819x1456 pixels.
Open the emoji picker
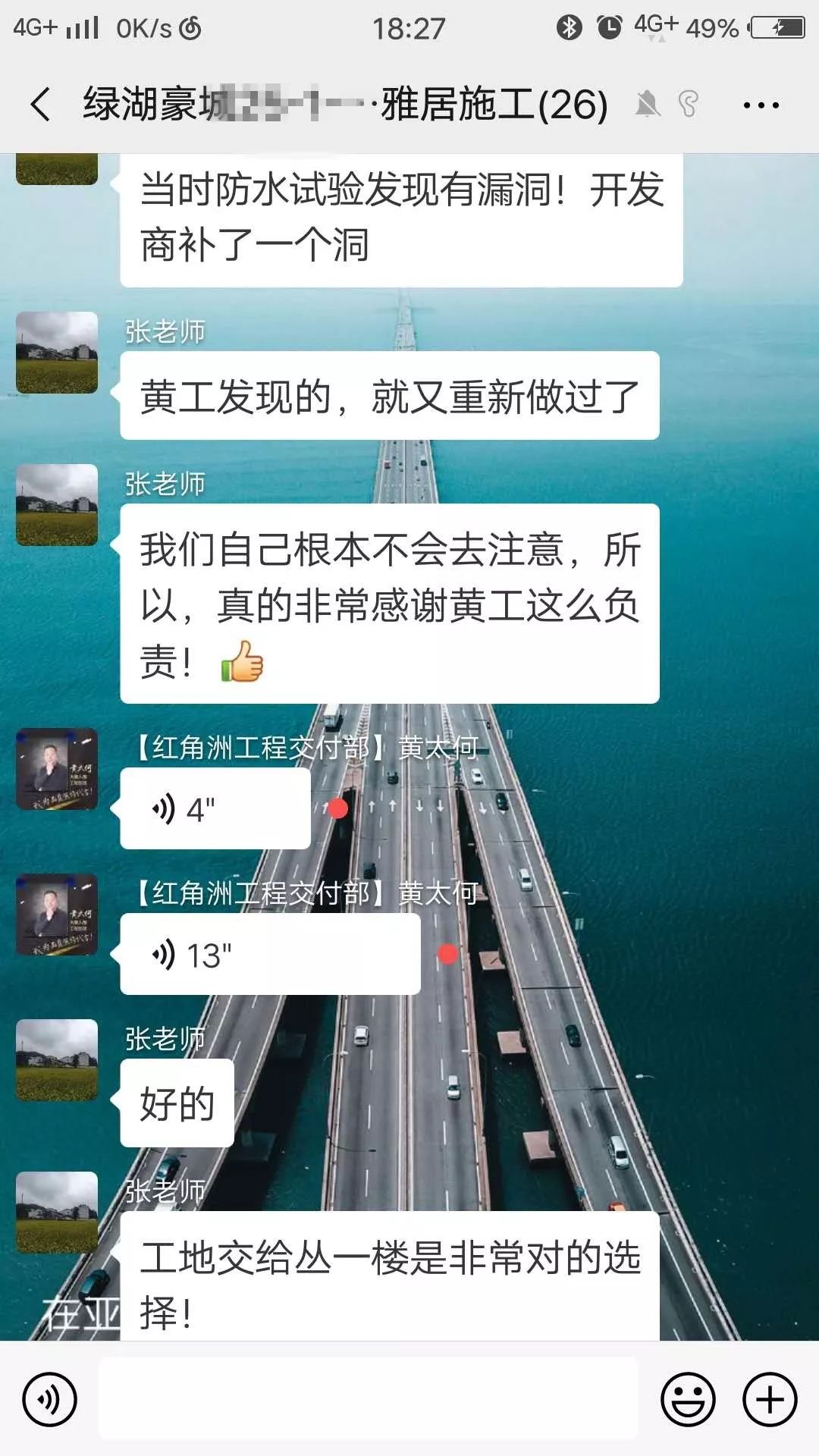coord(688,1399)
